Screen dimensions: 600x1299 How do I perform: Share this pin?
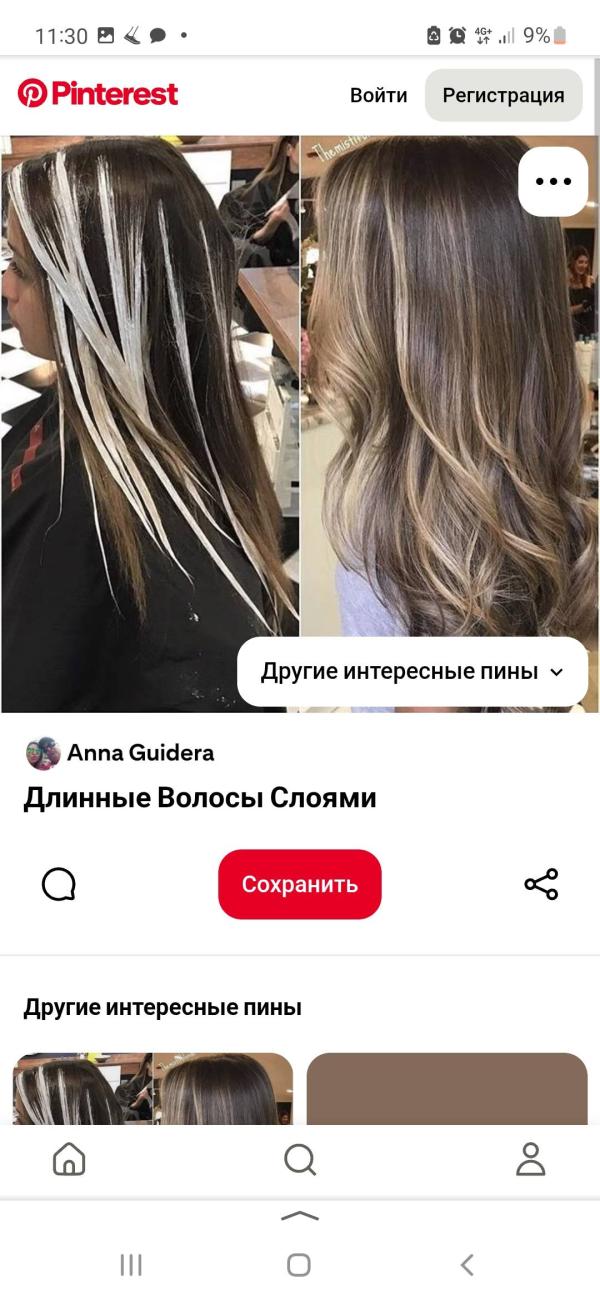(541, 884)
